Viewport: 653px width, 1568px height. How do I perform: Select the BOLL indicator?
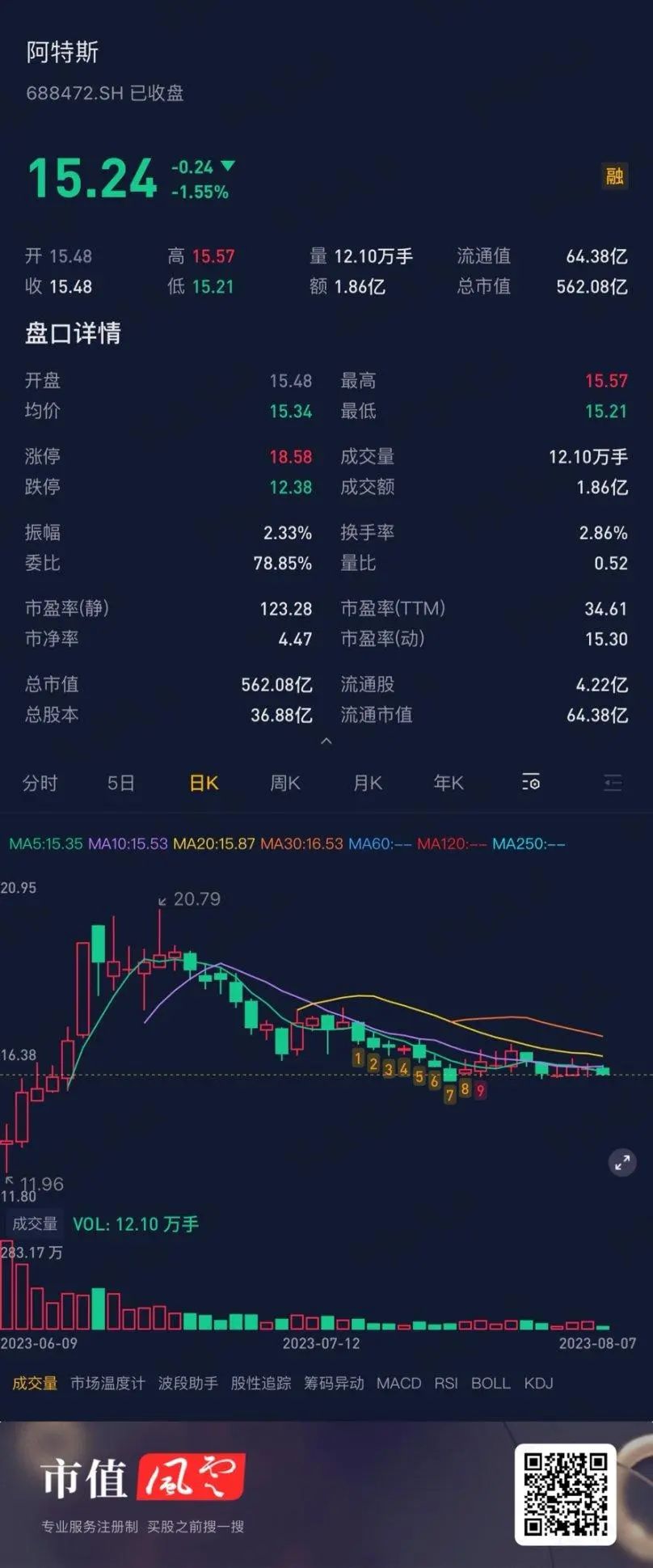491,1383
